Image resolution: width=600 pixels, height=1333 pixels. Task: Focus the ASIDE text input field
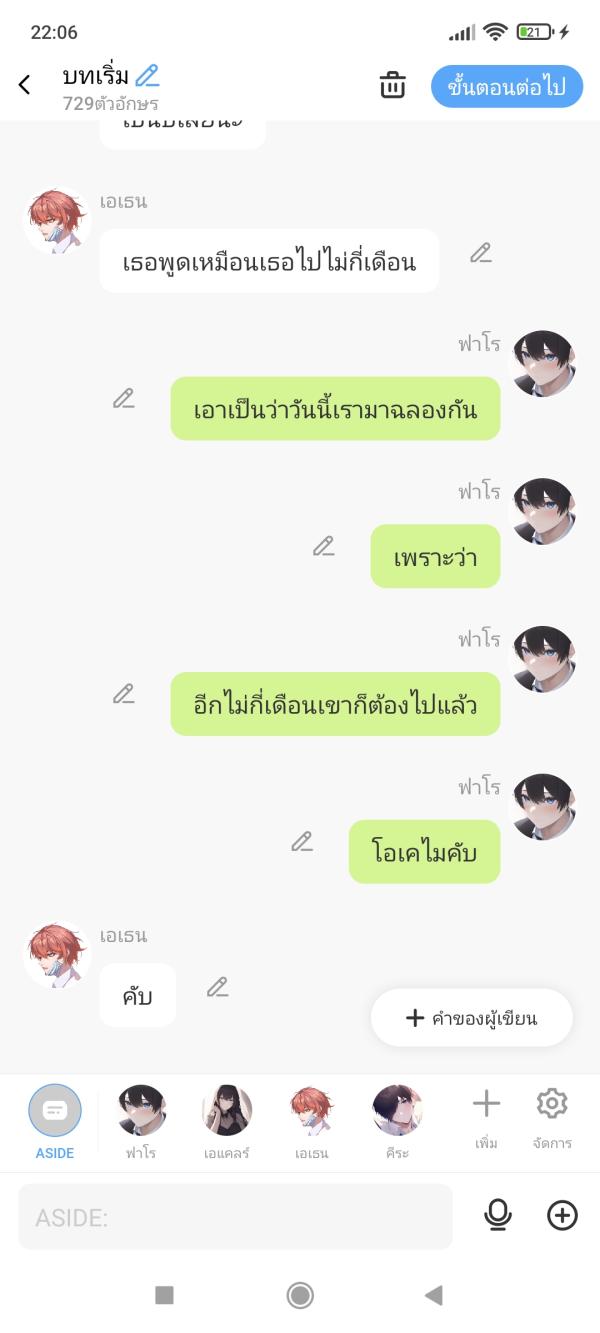pyautogui.click(x=235, y=1217)
